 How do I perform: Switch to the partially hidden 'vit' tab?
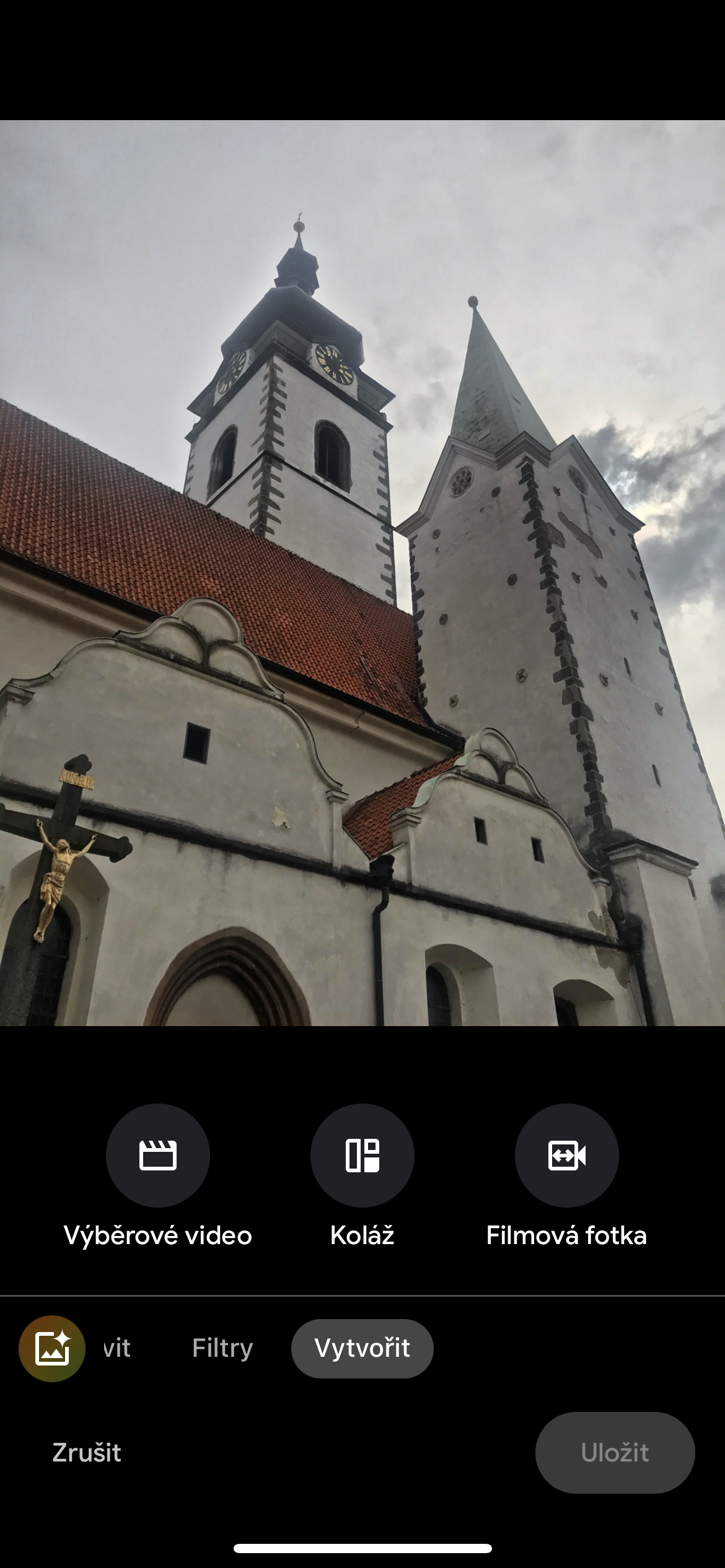coord(117,1348)
